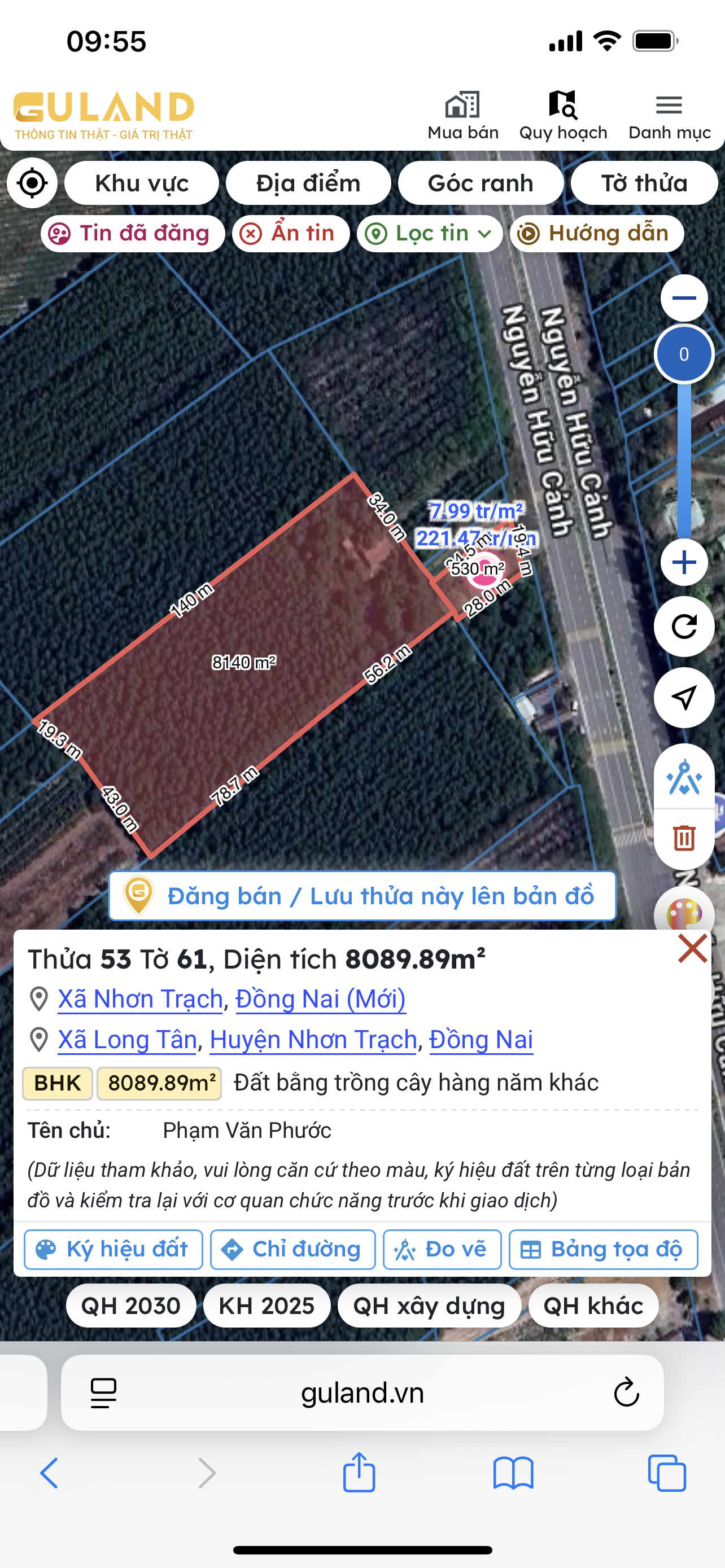Center the map on current location

click(x=32, y=183)
